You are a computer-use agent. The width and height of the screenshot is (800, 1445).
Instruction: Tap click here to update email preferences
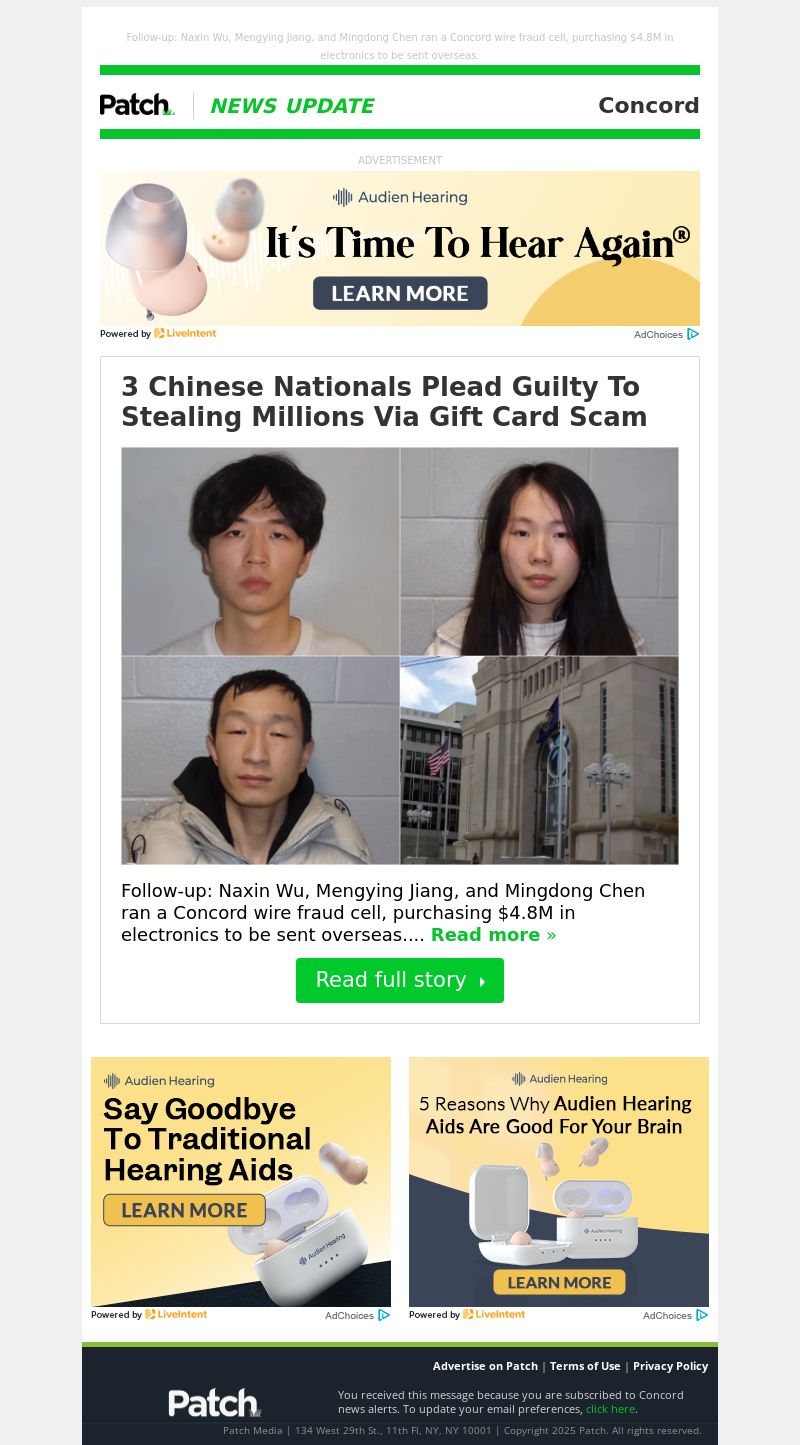click(610, 1409)
